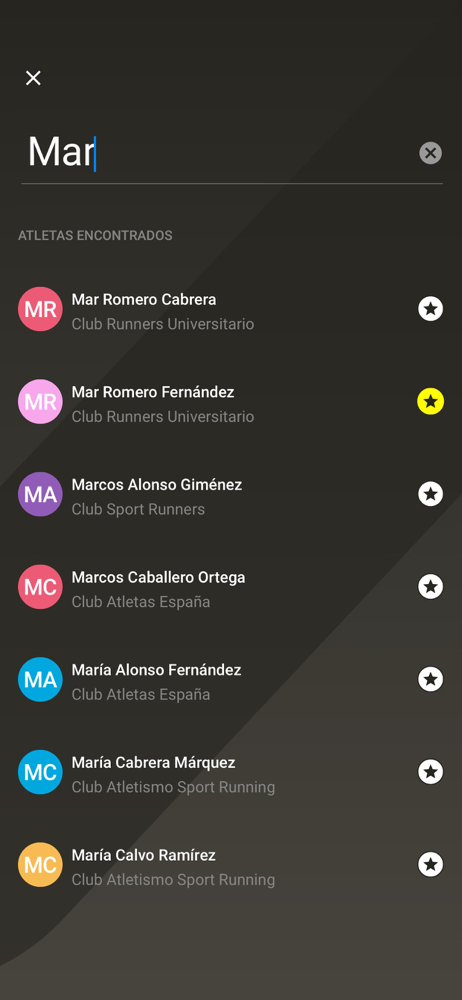Favorite María Alonso Fernández

click(x=431, y=679)
